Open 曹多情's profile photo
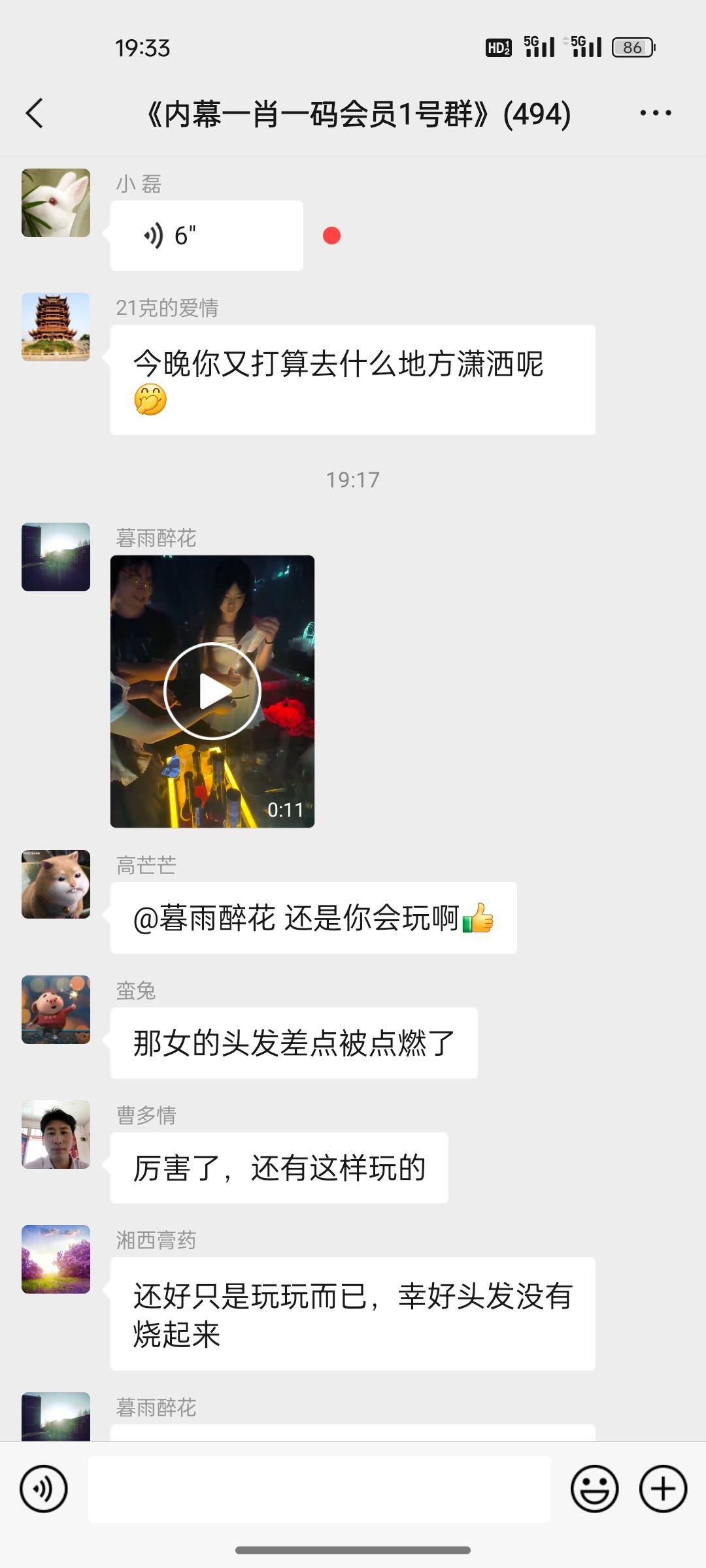The image size is (706, 1568). [56, 1134]
